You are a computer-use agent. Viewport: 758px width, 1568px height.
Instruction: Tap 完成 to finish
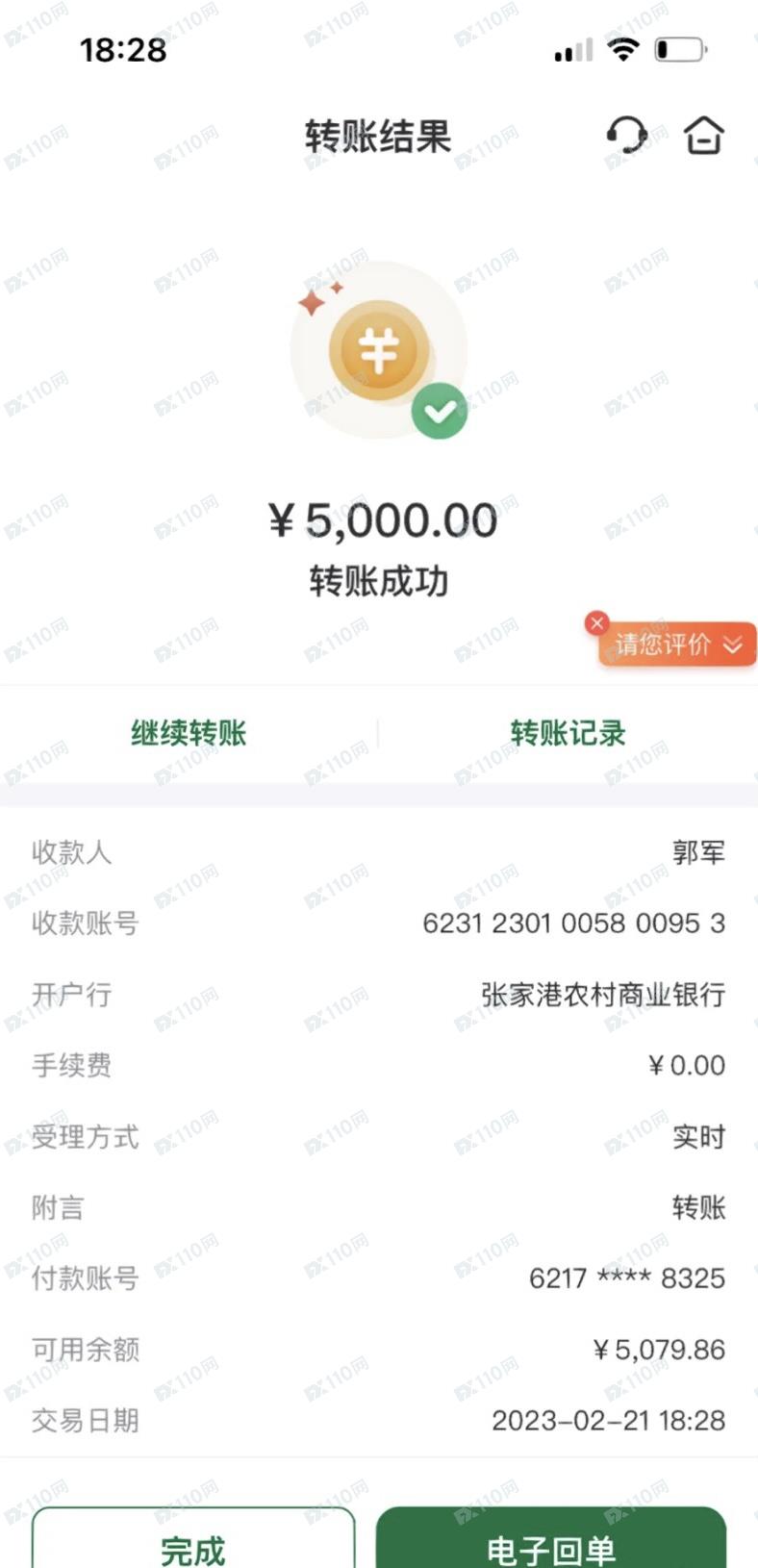coord(193,1539)
